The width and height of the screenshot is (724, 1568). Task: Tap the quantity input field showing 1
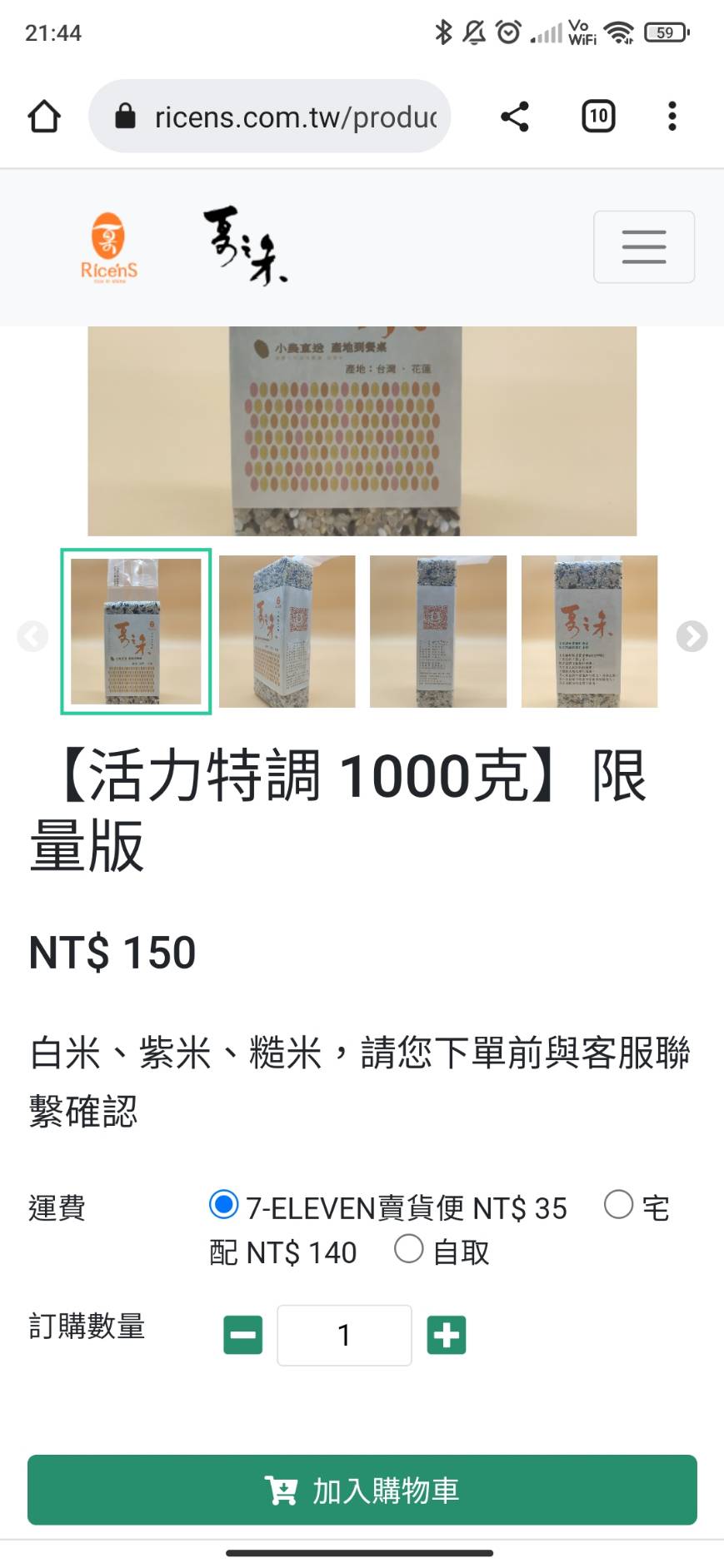pos(344,1335)
